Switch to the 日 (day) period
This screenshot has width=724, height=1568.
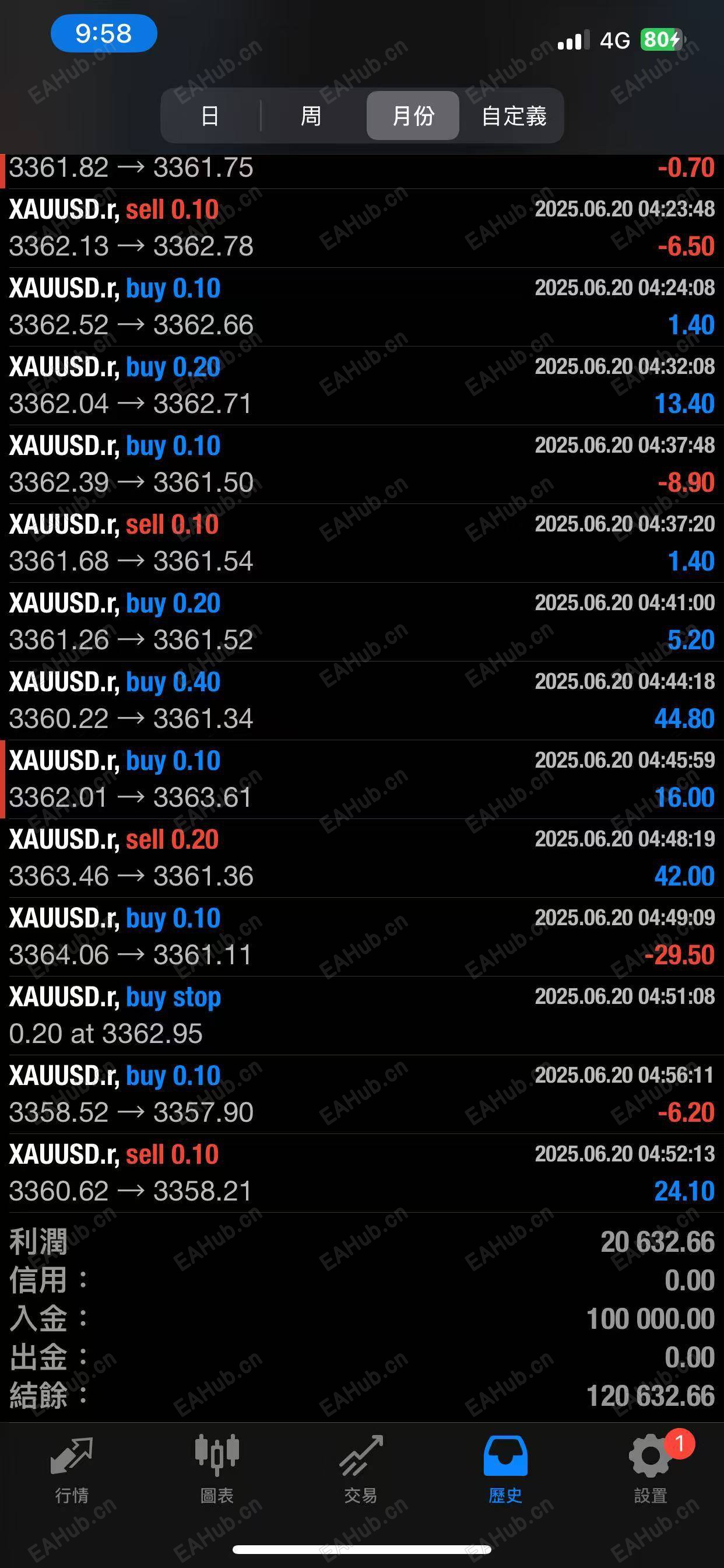coord(210,116)
